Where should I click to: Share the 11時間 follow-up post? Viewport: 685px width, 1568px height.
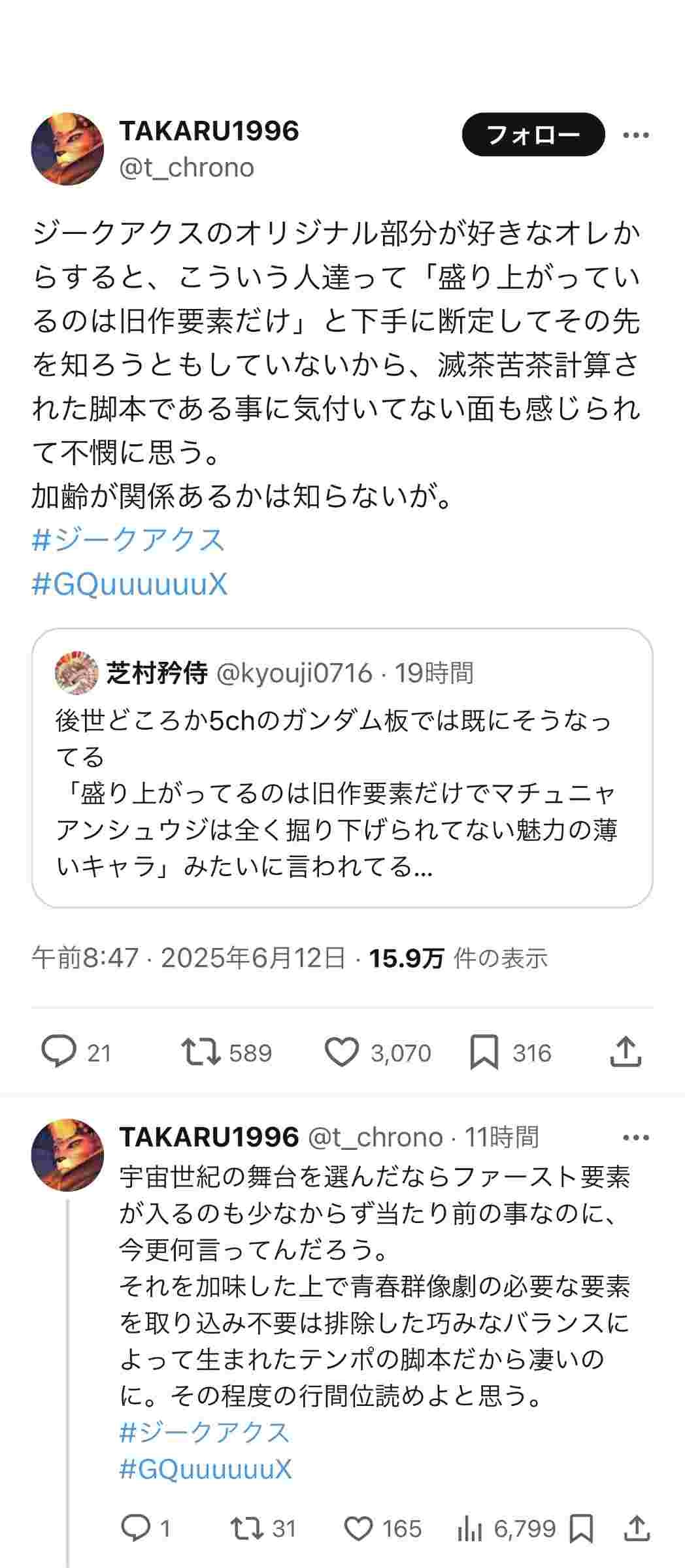(x=637, y=1528)
